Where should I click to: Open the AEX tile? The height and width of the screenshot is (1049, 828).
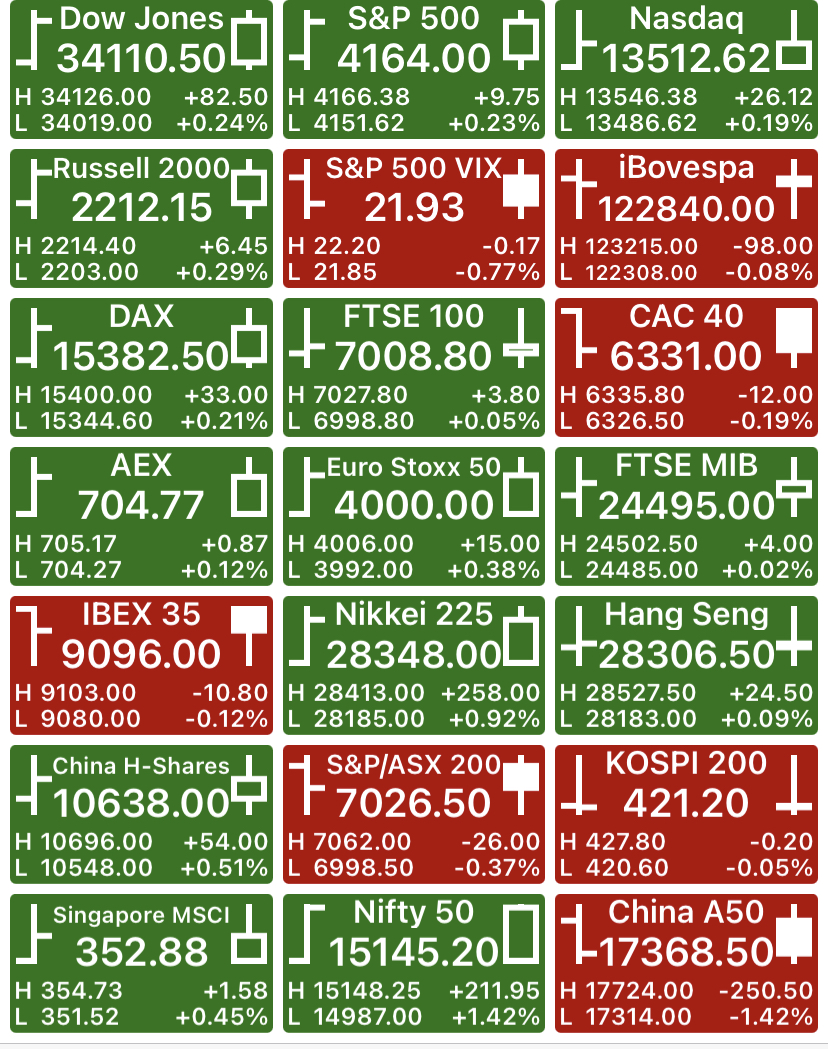tap(141, 516)
